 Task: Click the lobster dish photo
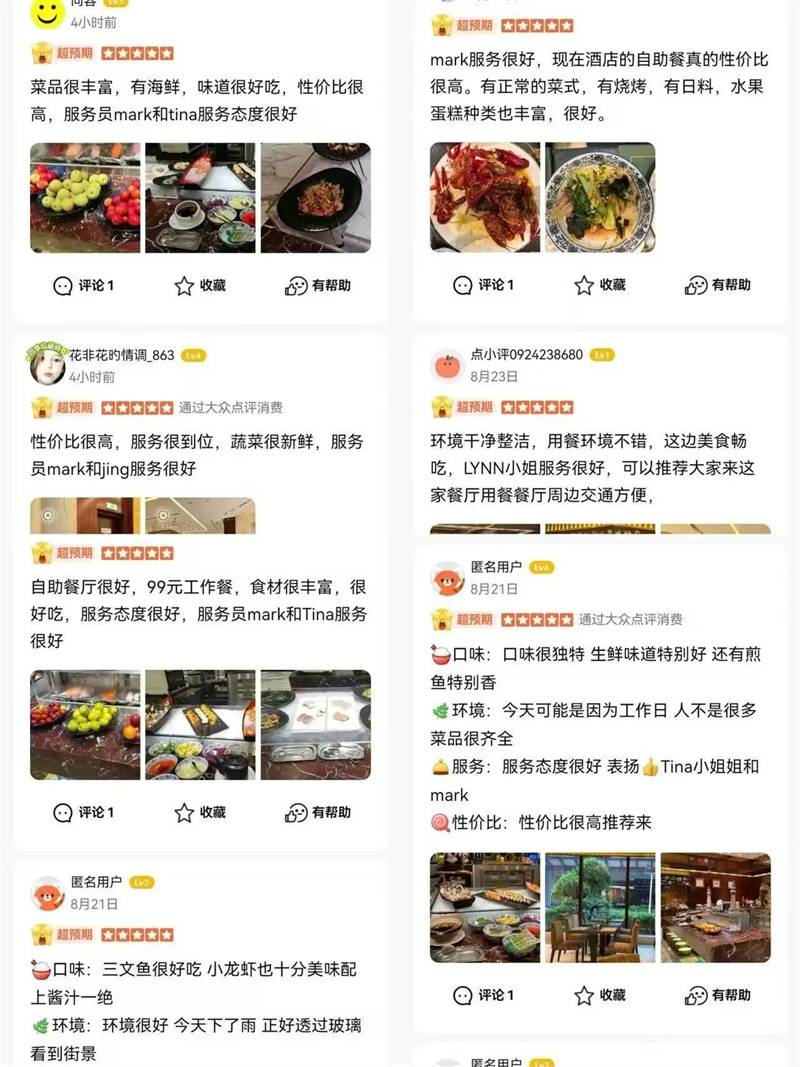click(x=484, y=195)
